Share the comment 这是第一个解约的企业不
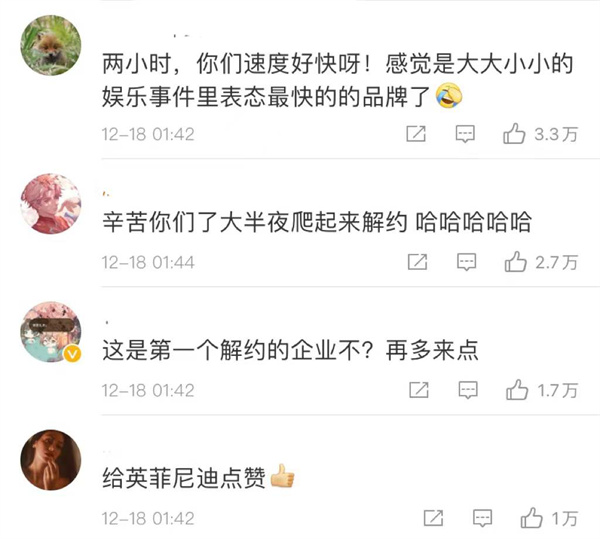The height and width of the screenshot is (539, 600). click(x=417, y=389)
